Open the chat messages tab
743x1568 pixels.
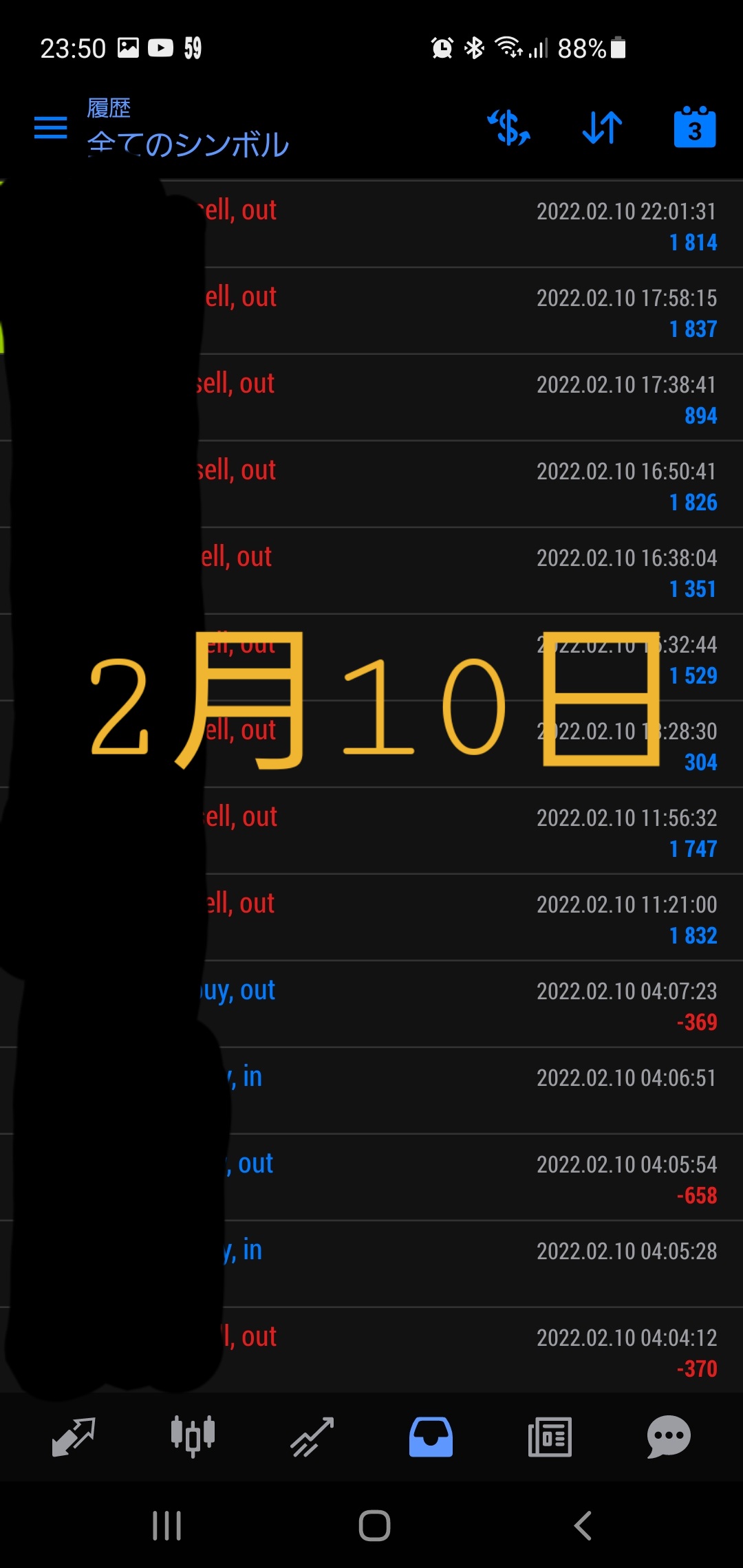(669, 1437)
